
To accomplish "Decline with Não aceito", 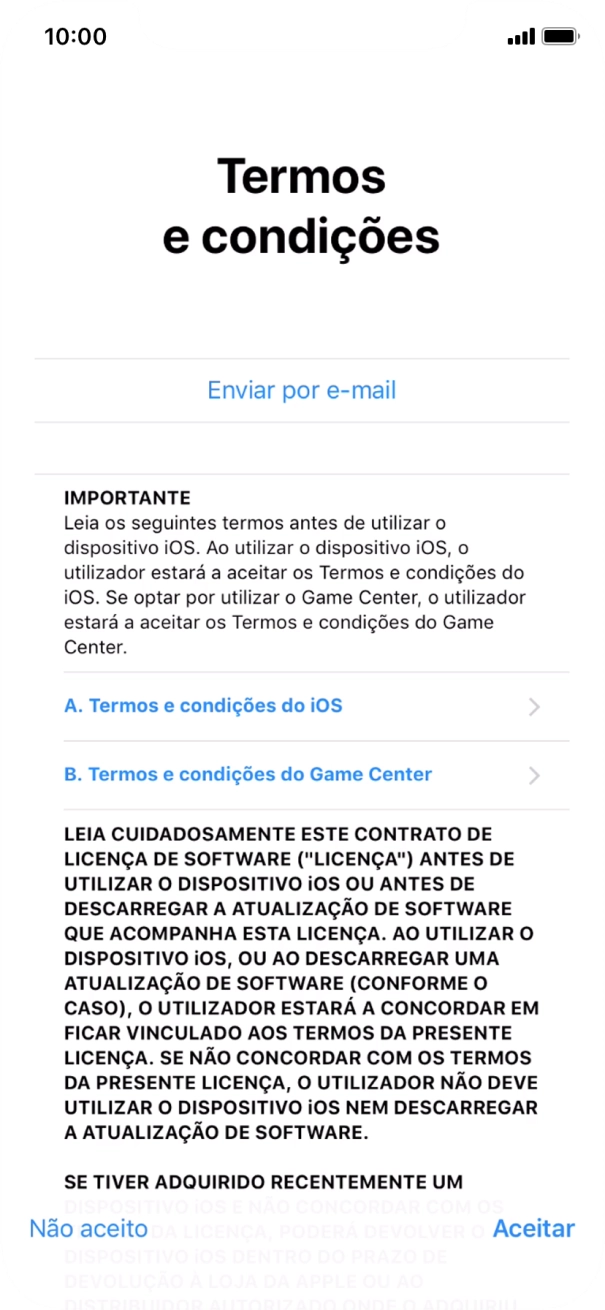I will pos(89,1229).
